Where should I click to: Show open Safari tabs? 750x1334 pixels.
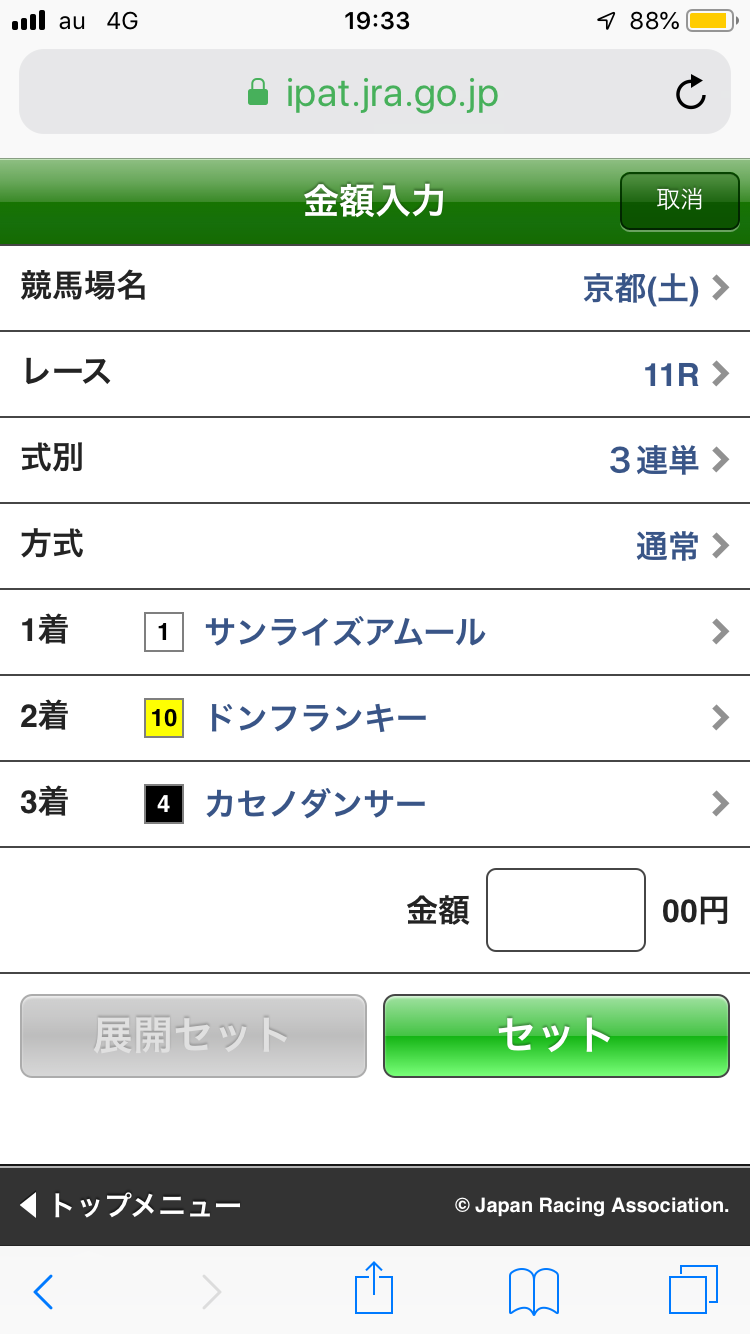[x=693, y=1289]
